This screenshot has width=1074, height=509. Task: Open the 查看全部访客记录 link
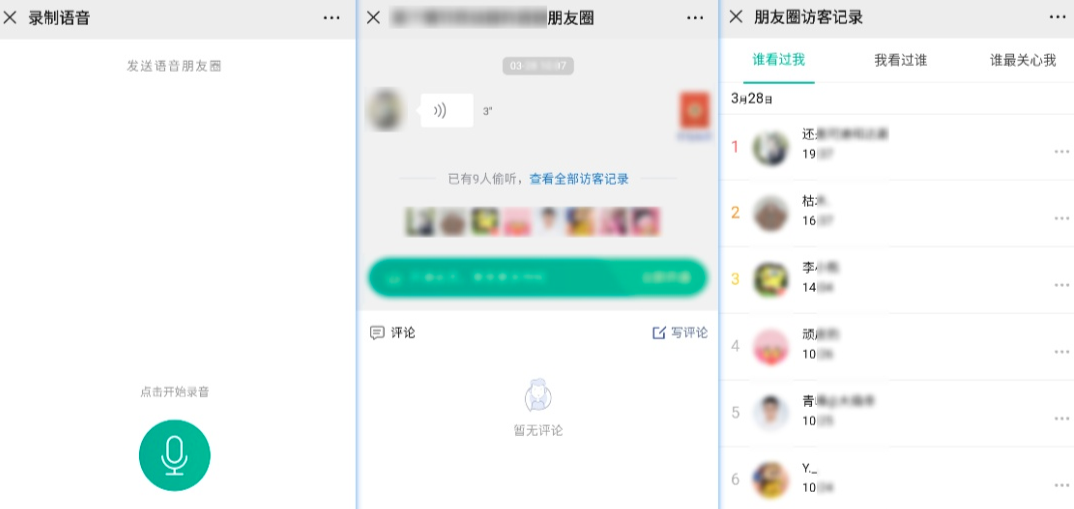pyautogui.click(x=579, y=179)
